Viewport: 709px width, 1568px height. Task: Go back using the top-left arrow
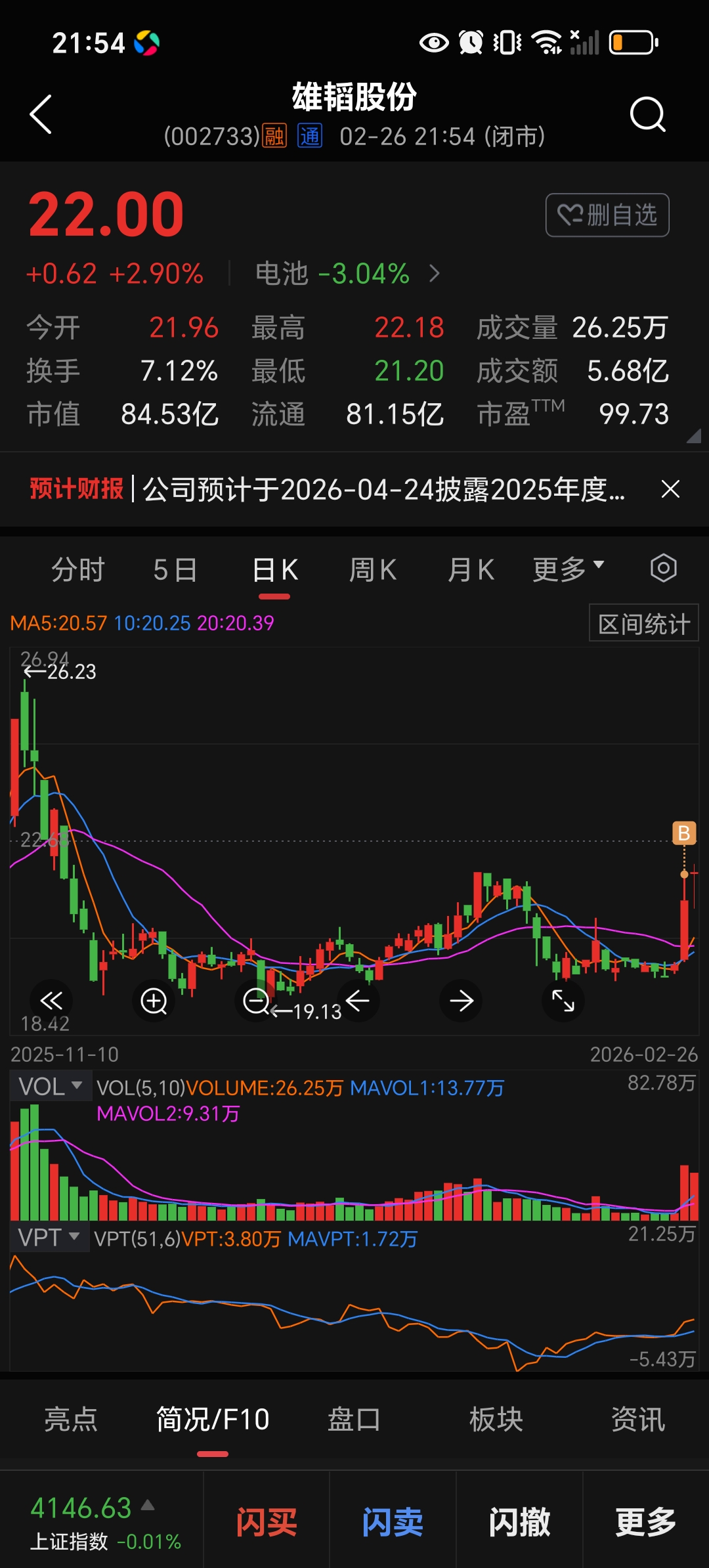pos(41,115)
